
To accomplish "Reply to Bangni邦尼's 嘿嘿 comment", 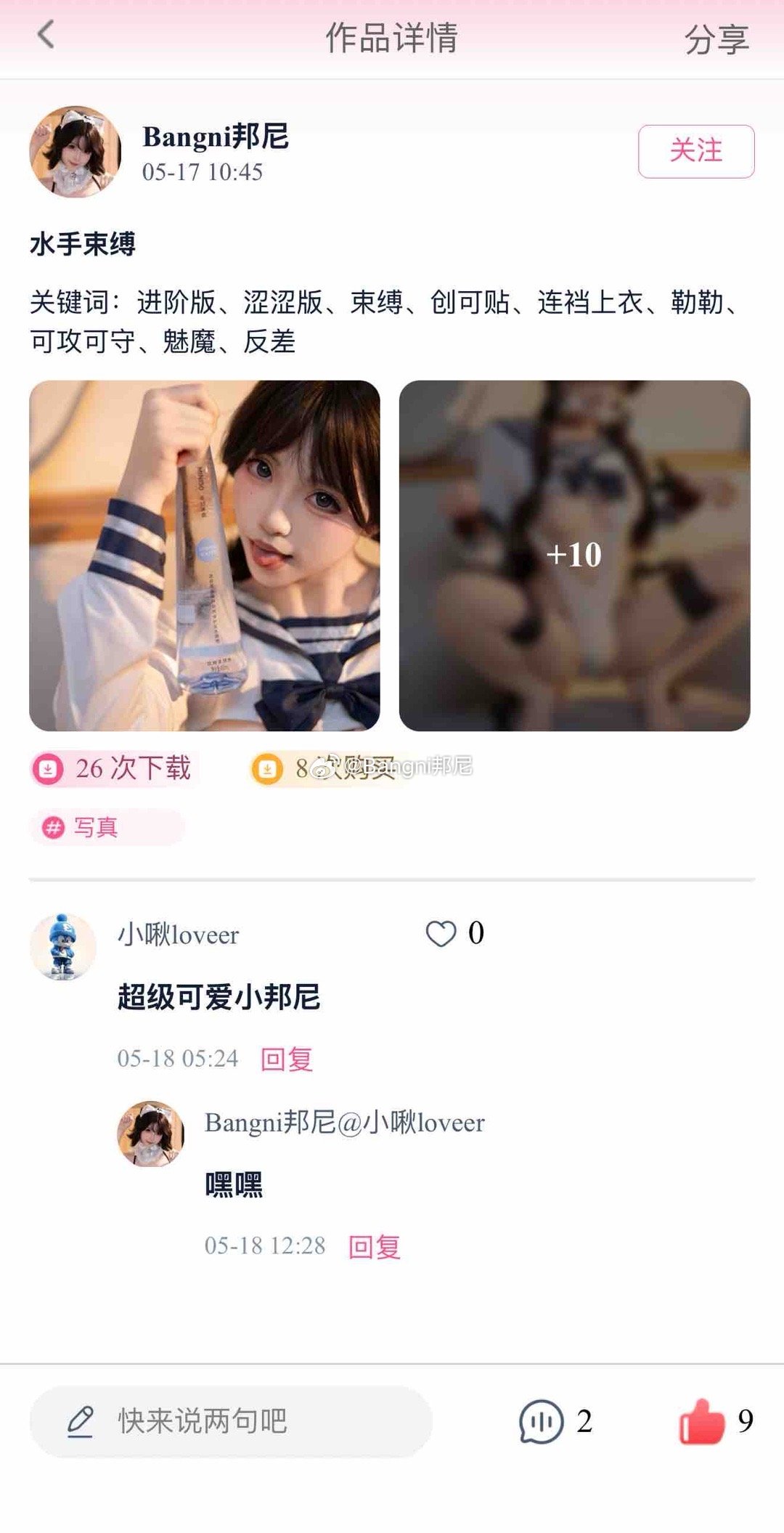I will tap(375, 1246).
